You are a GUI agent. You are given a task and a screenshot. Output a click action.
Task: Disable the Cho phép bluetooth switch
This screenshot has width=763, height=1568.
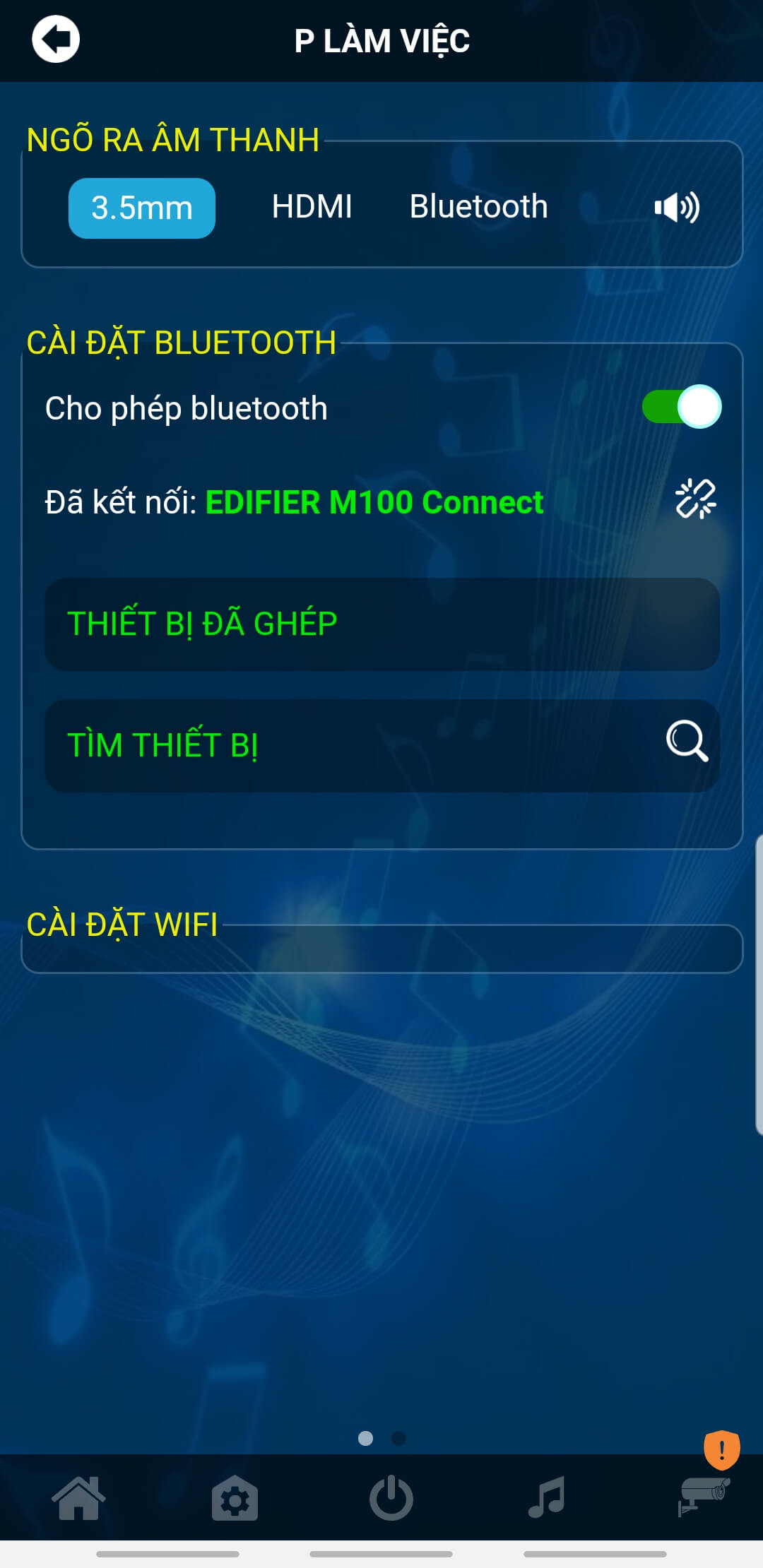point(681,408)
